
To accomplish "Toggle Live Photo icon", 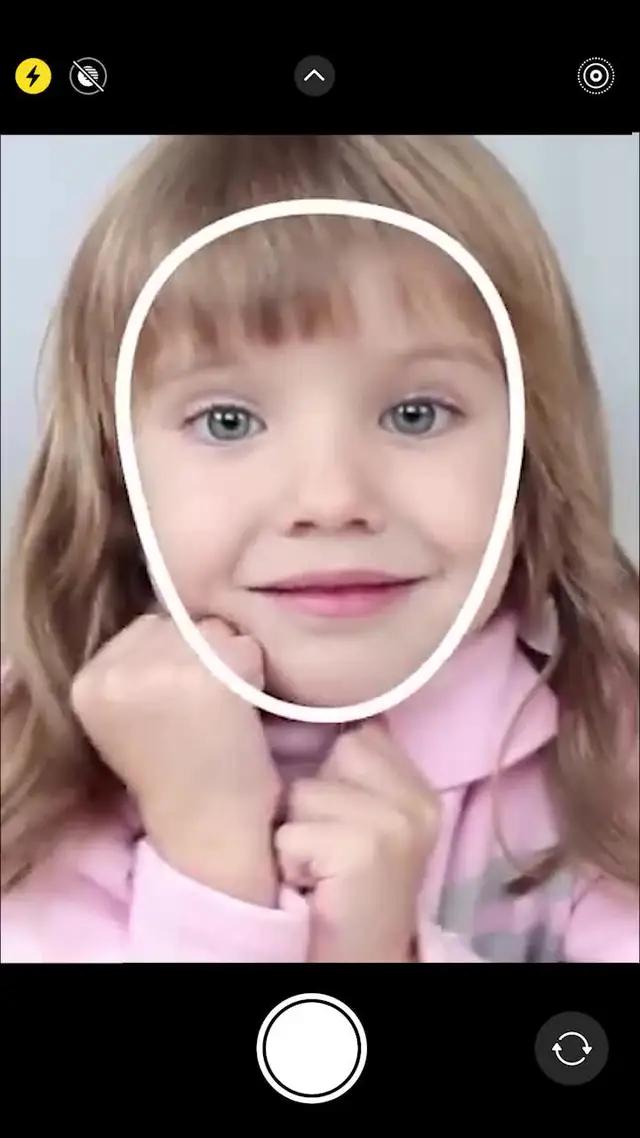I will coord(596,76).
